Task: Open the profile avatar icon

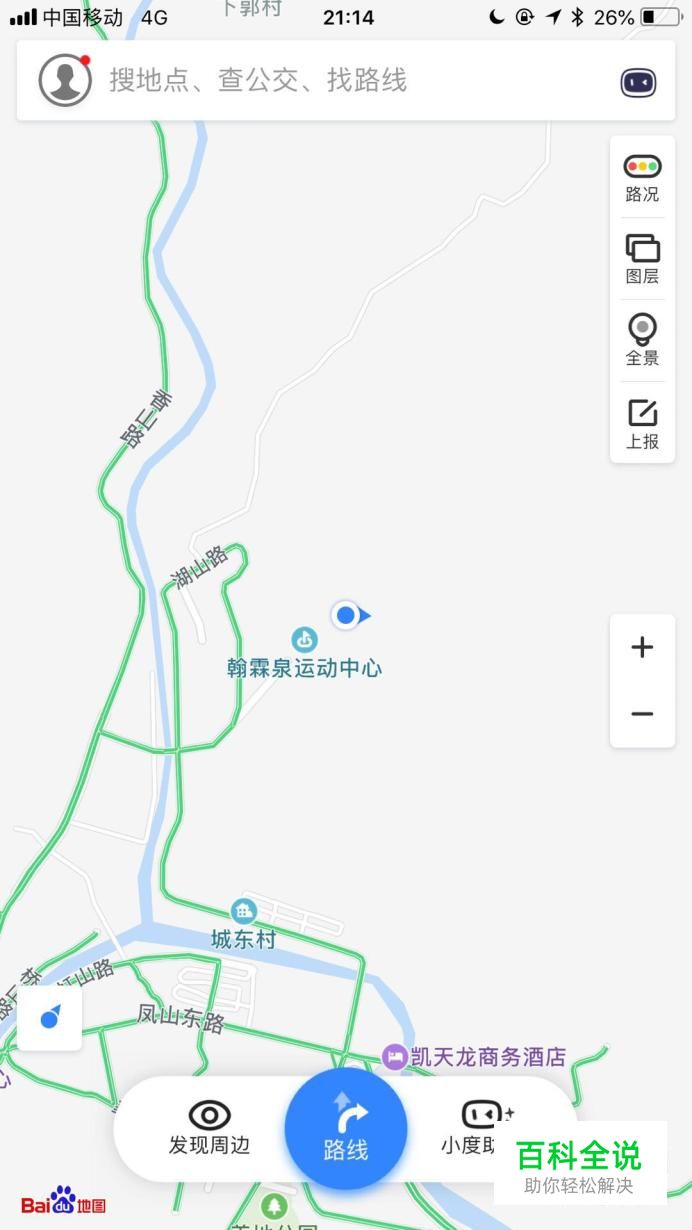Action: [65, 80]
